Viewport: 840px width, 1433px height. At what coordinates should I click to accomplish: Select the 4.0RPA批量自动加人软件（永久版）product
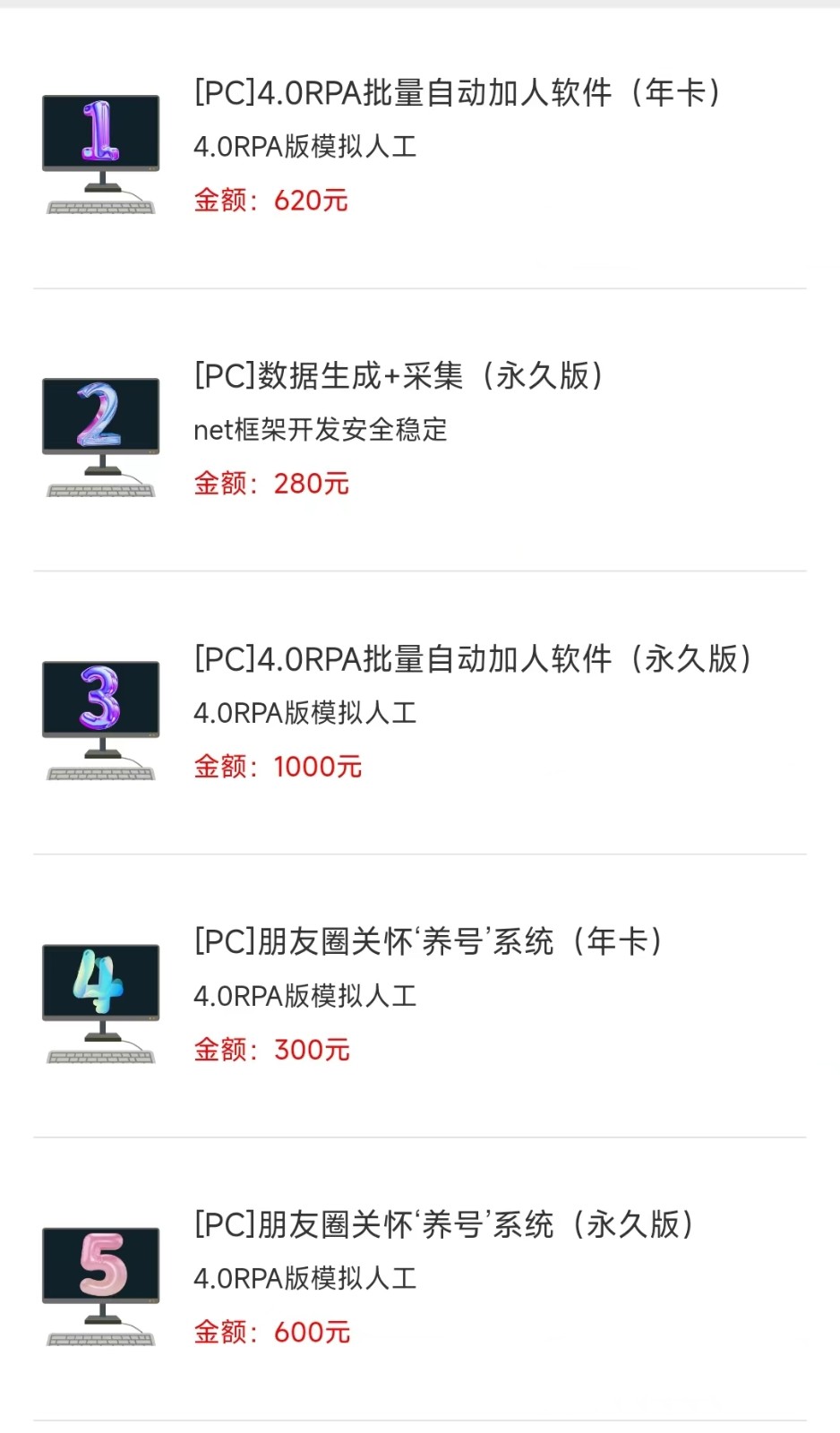[x=472, y=659]
